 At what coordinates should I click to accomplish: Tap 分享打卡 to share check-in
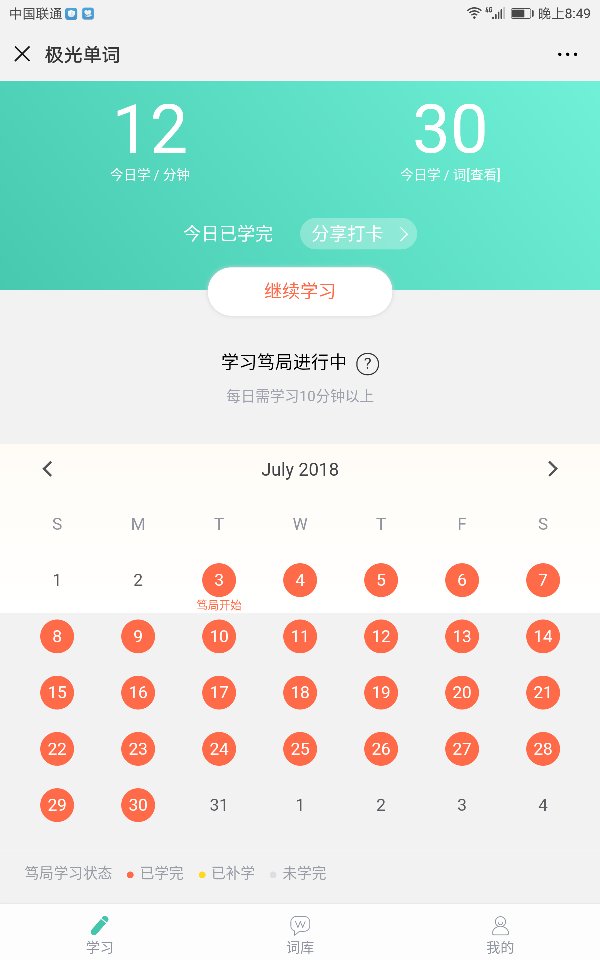pyautogui.click(x=358, y=233)
